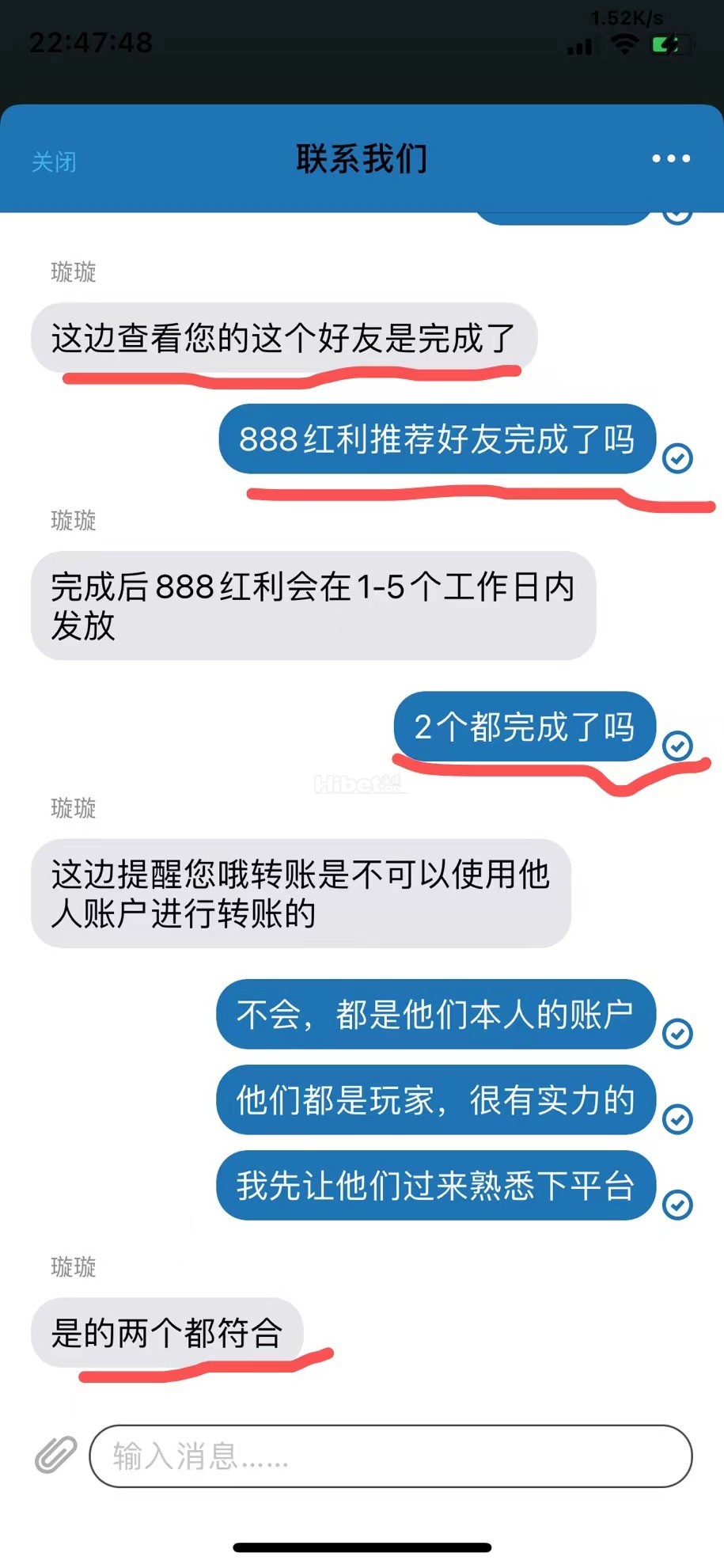Tap the home indicator bar at bottom
Image resolution: width=724 pixels, height=1568 pixels.
pos(362,1545)
